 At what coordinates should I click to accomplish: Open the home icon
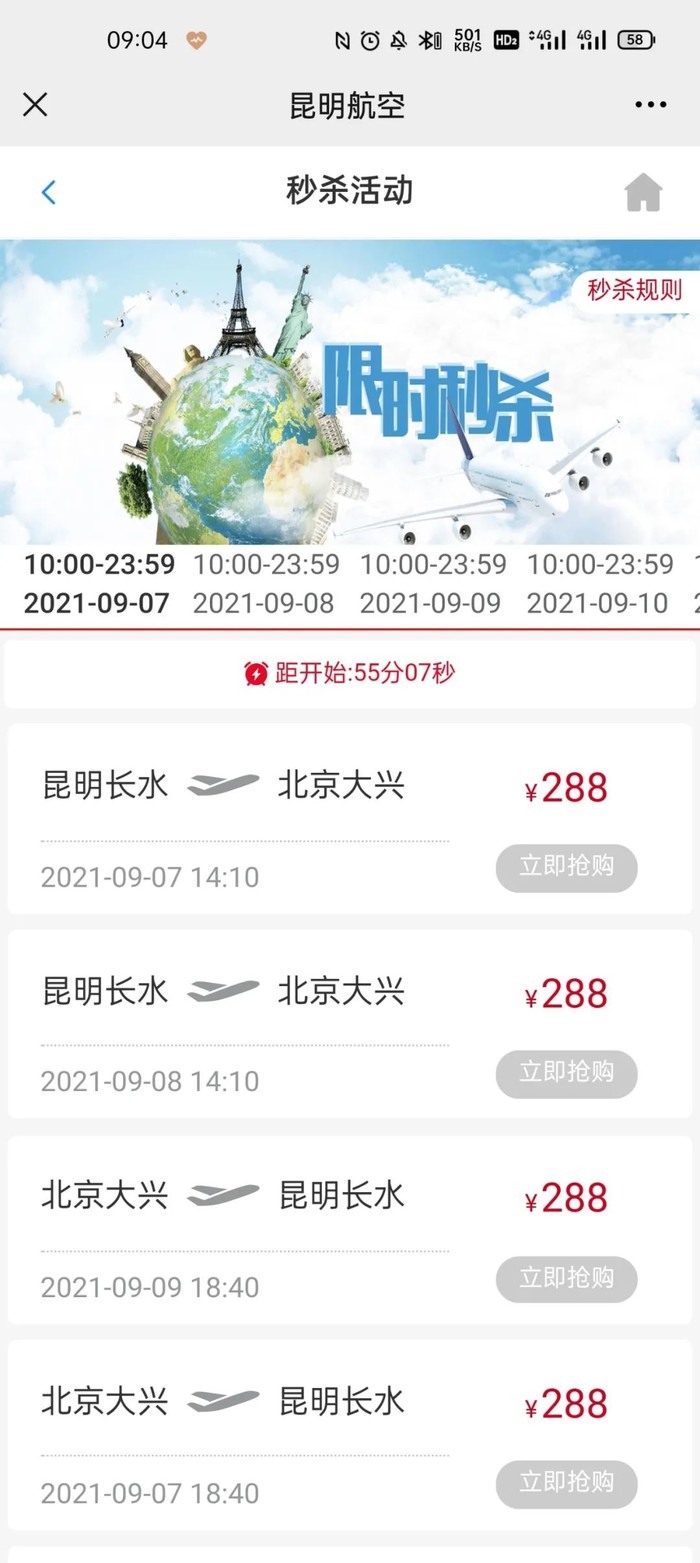(x=643, y=192)
